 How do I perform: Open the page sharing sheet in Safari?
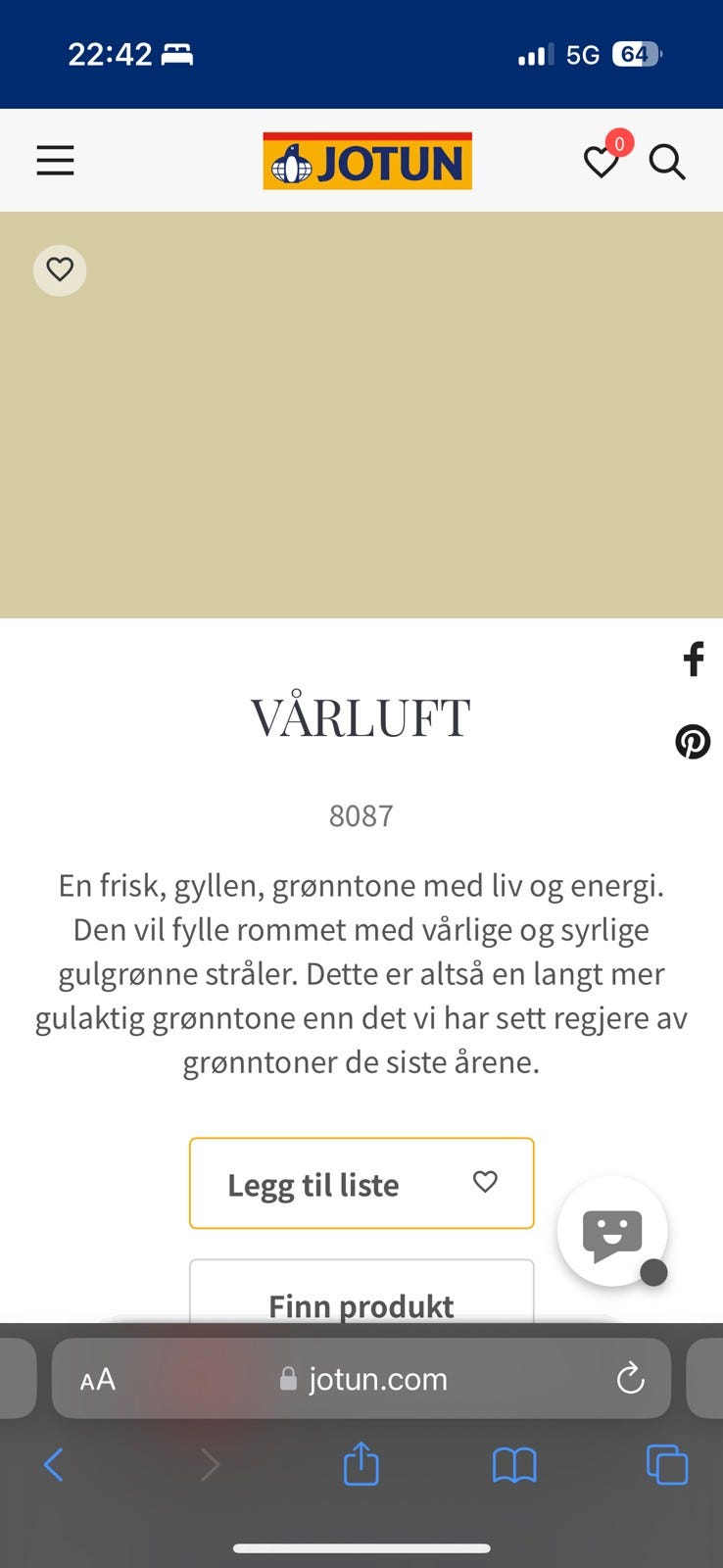click(x=361, y=1464)
